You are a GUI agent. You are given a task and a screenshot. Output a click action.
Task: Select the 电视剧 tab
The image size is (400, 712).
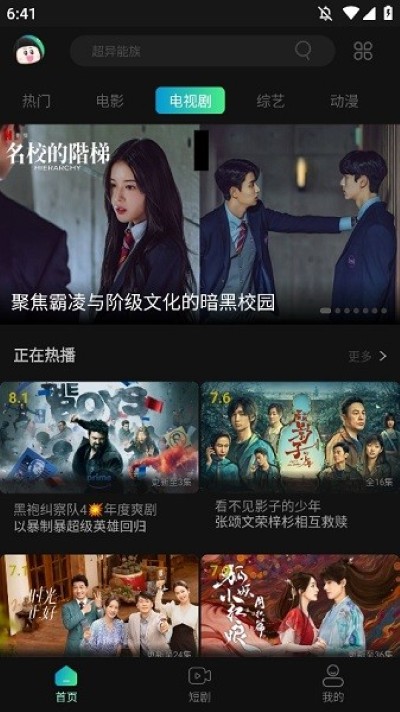(190, 100)
